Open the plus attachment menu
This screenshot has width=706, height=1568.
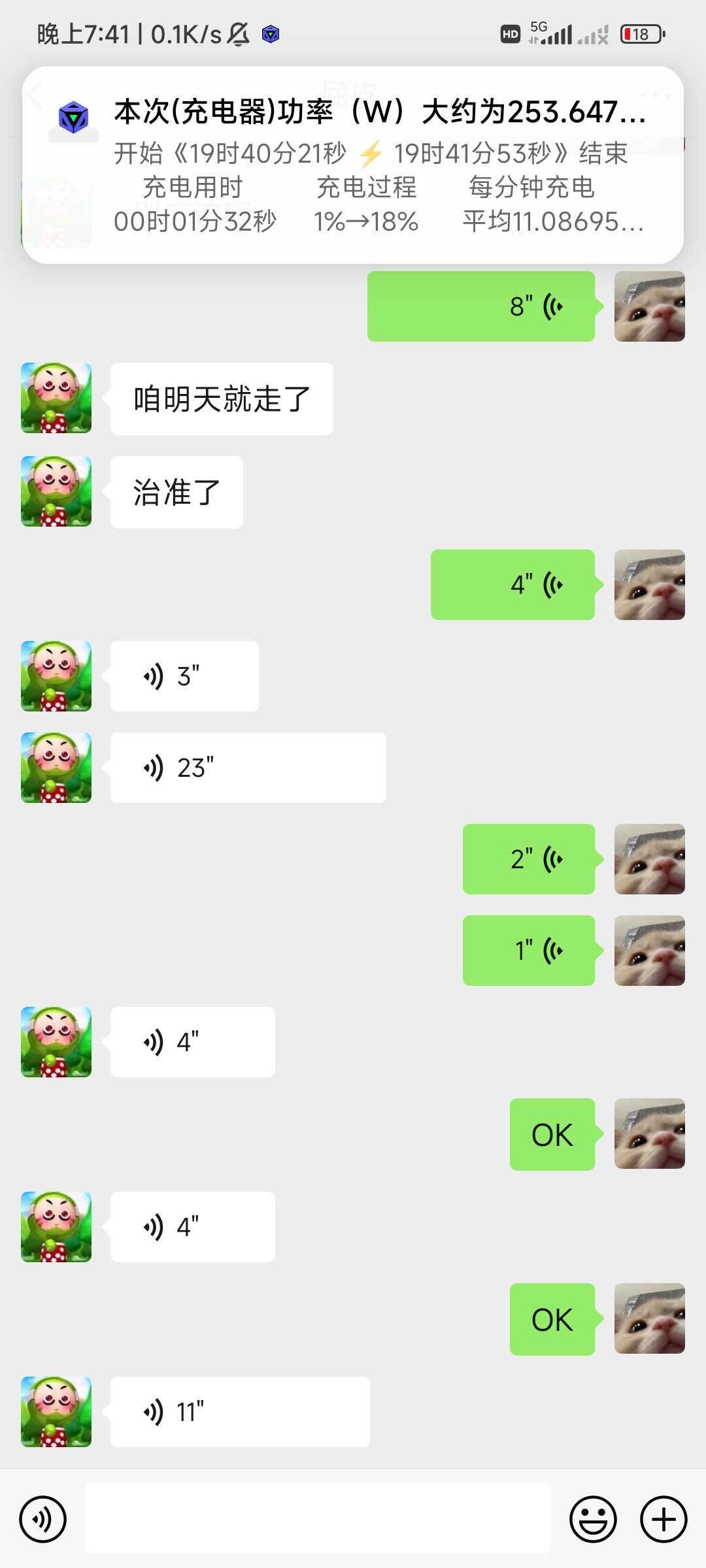pyautogui.click(x=663, y=1519)
